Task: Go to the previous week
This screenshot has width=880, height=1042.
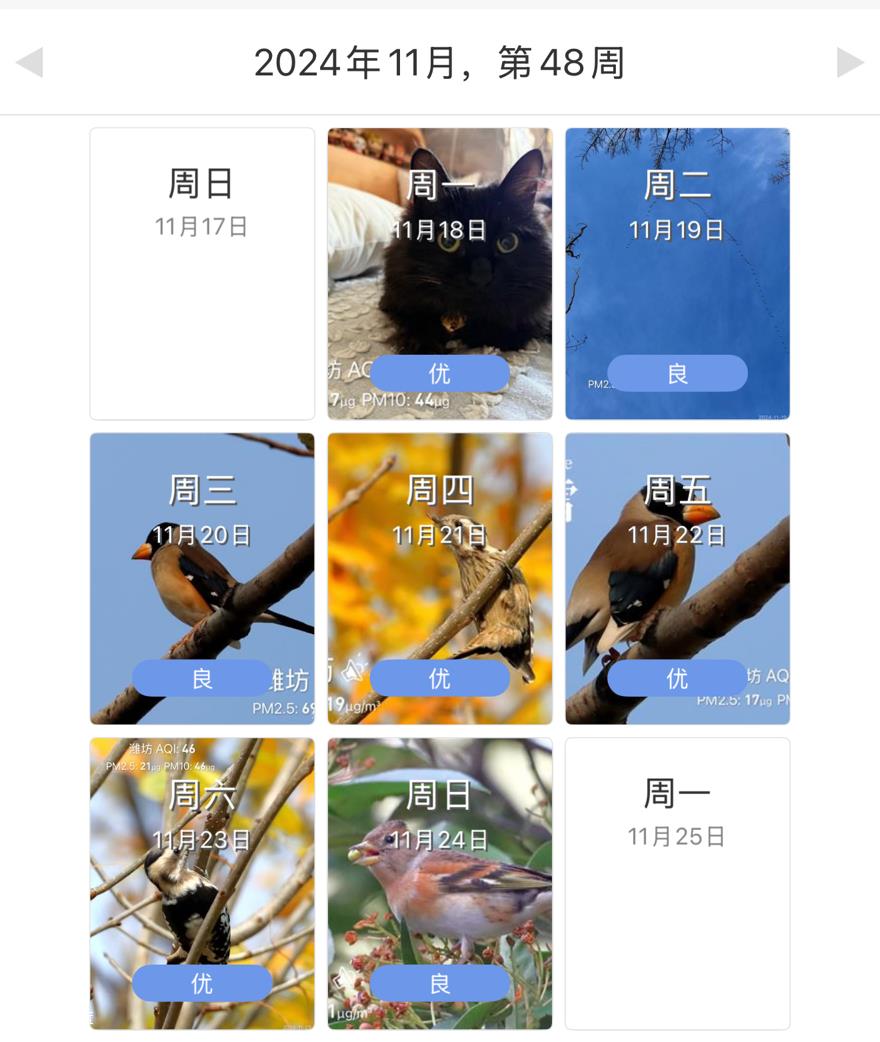Action: 30,62
